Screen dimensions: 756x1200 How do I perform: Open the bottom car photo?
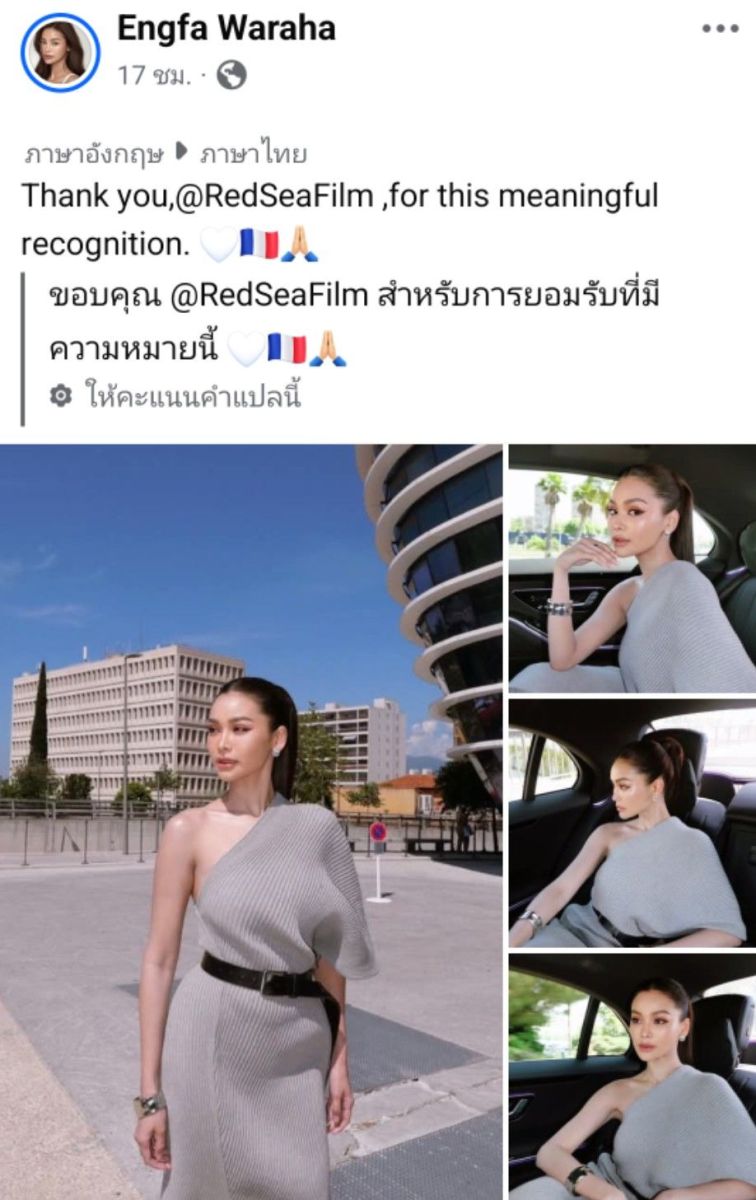632,1076
